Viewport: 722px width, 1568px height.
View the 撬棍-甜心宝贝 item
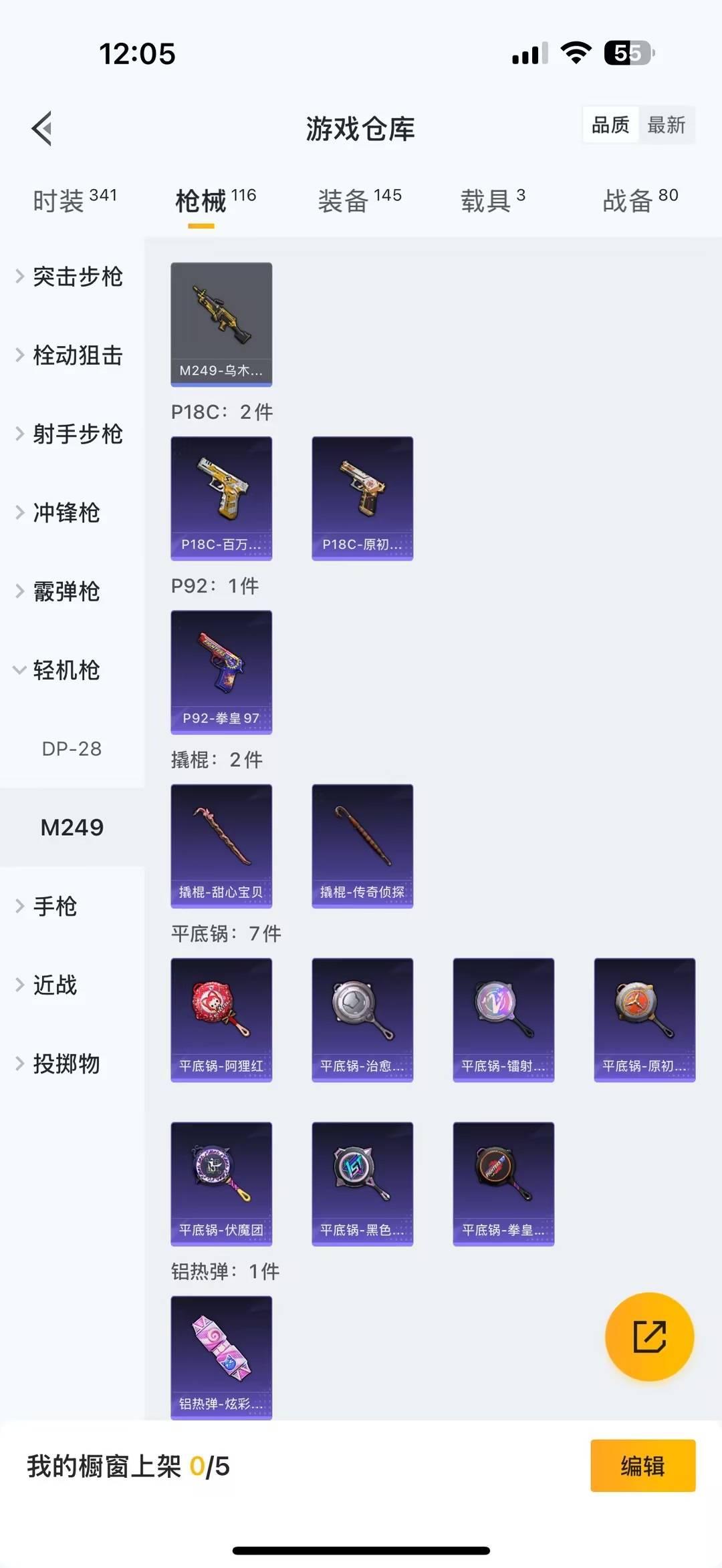(221, 846)
